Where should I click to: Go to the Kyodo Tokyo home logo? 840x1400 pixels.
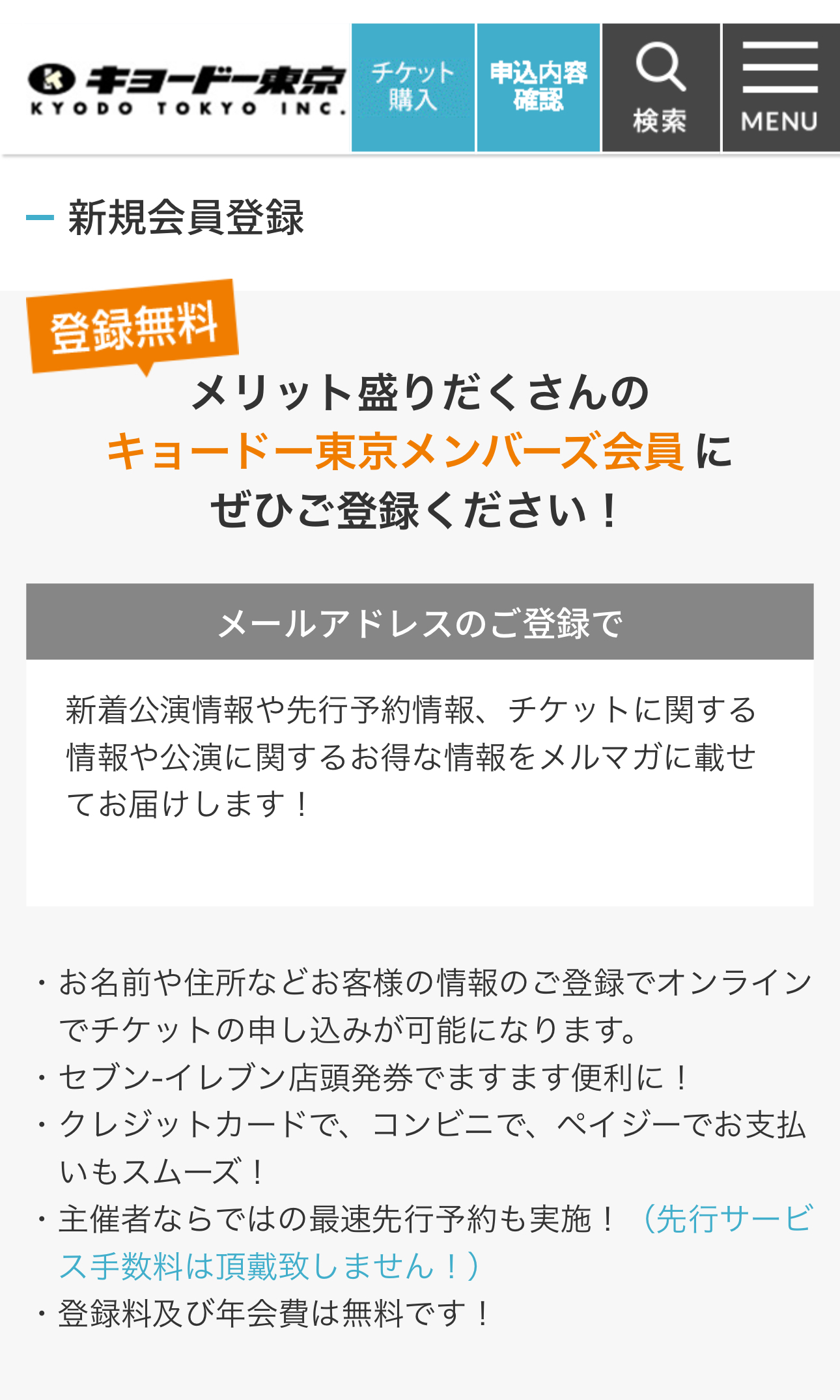point(187,90)
